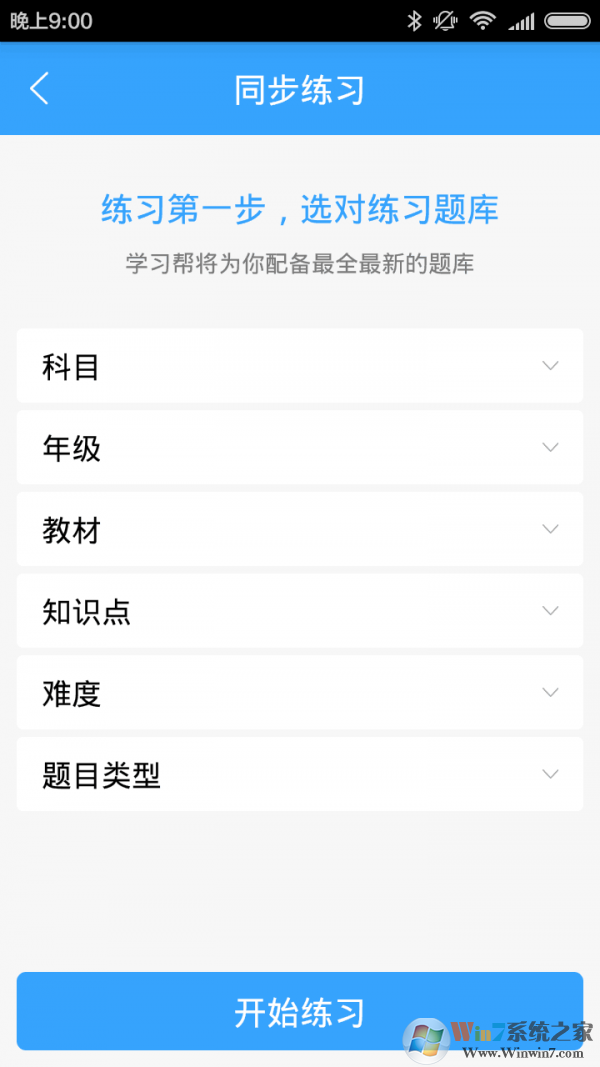Viewport: 600px width, 1067px height.
Task: Open the 题目类型 dropdown
Action: tap(300, 774)
